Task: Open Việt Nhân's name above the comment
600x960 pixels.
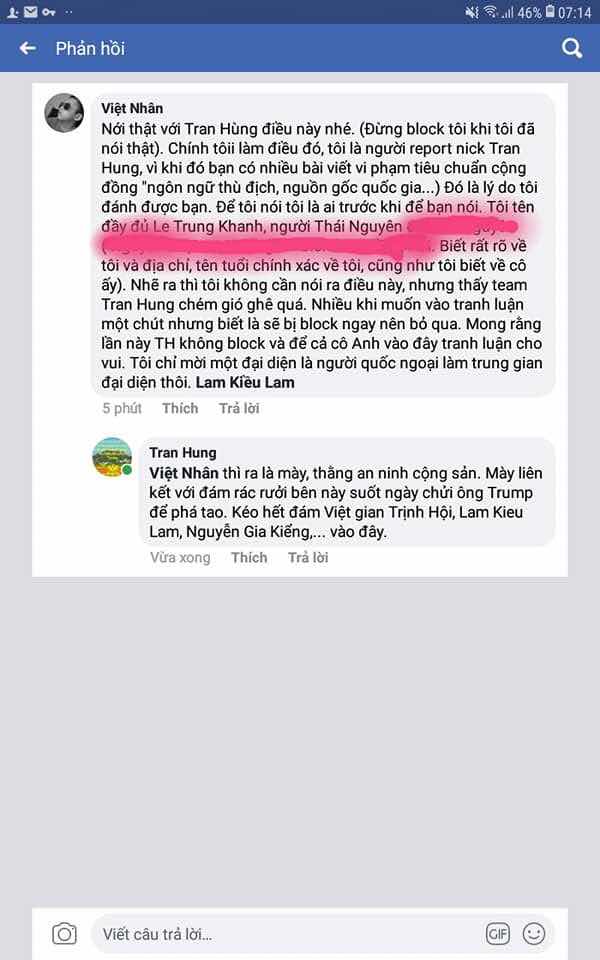Action: coord(132,107)
